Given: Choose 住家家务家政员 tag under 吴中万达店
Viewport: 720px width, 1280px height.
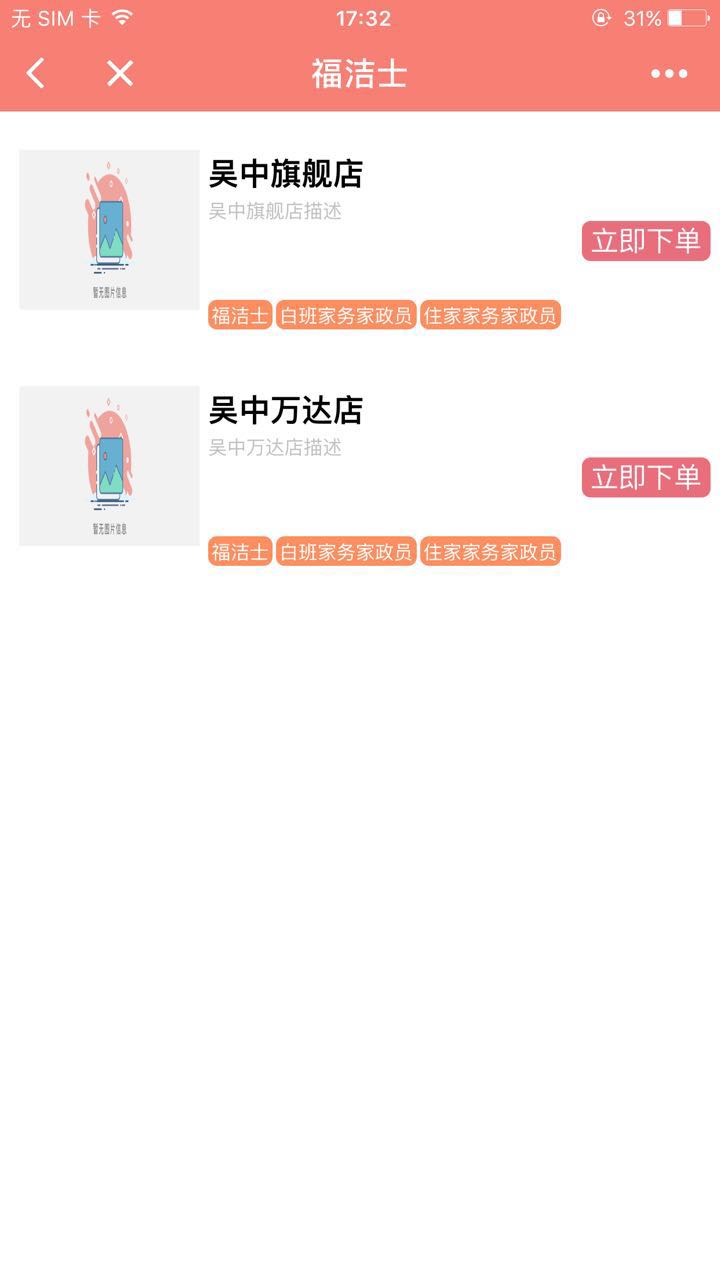Looking at the screenshot, I should point(490,551).
